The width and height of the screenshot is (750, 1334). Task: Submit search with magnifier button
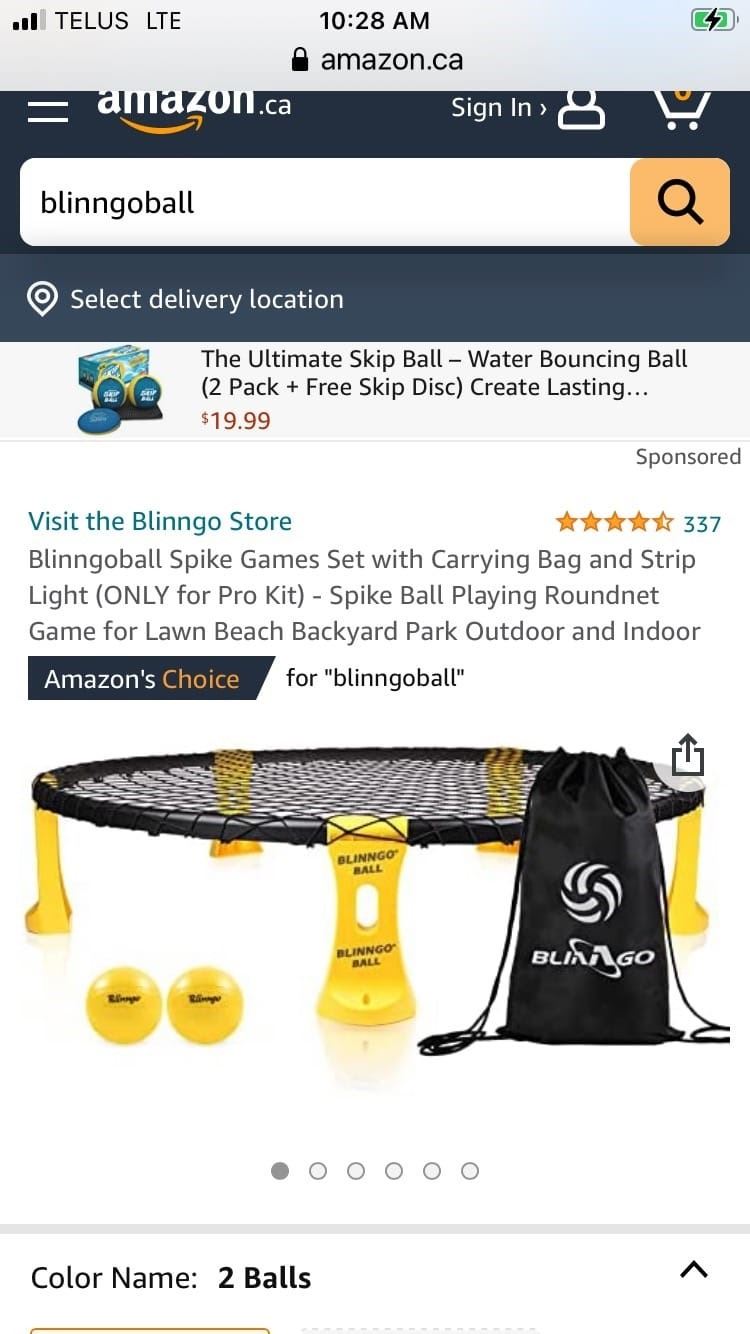(x=680, y=203)
